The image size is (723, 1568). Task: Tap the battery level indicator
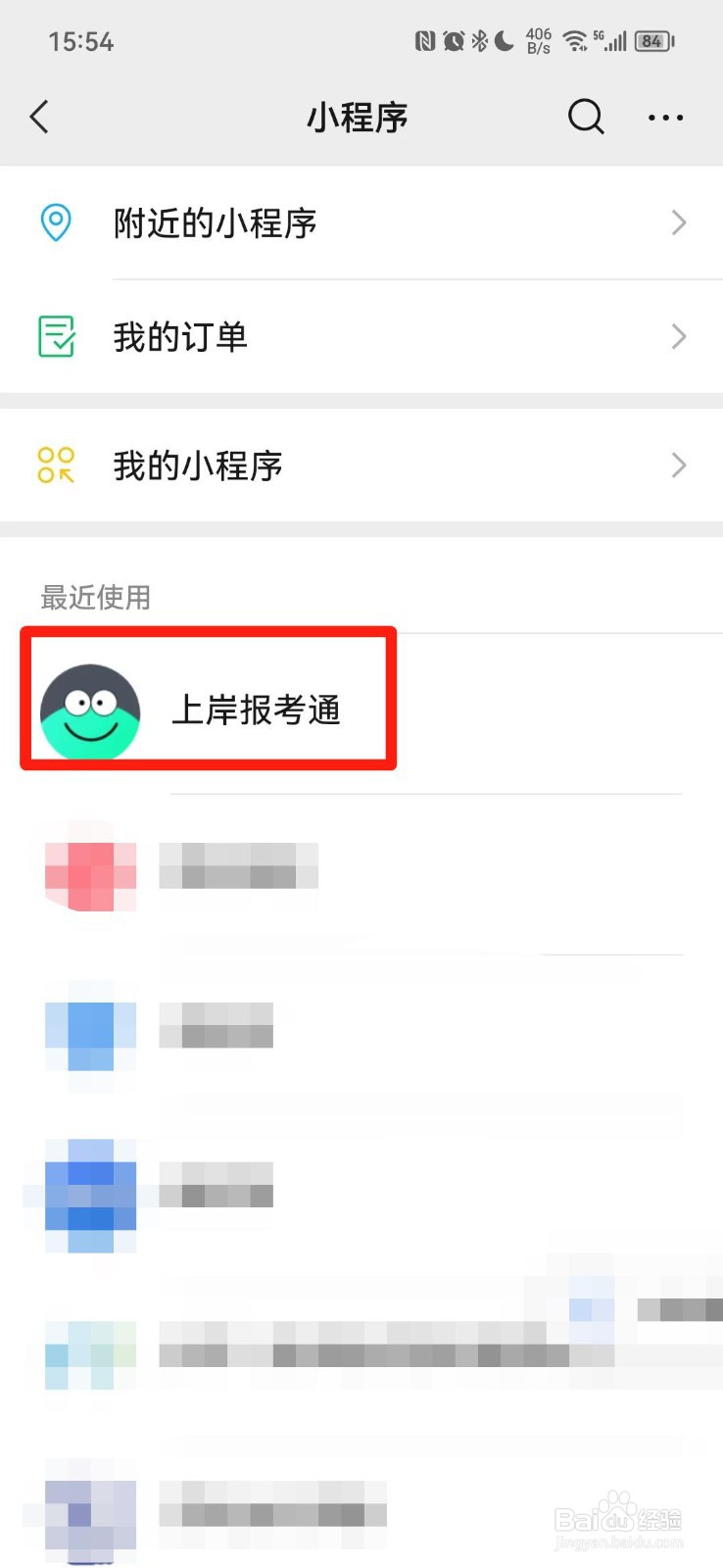point(651,41)
